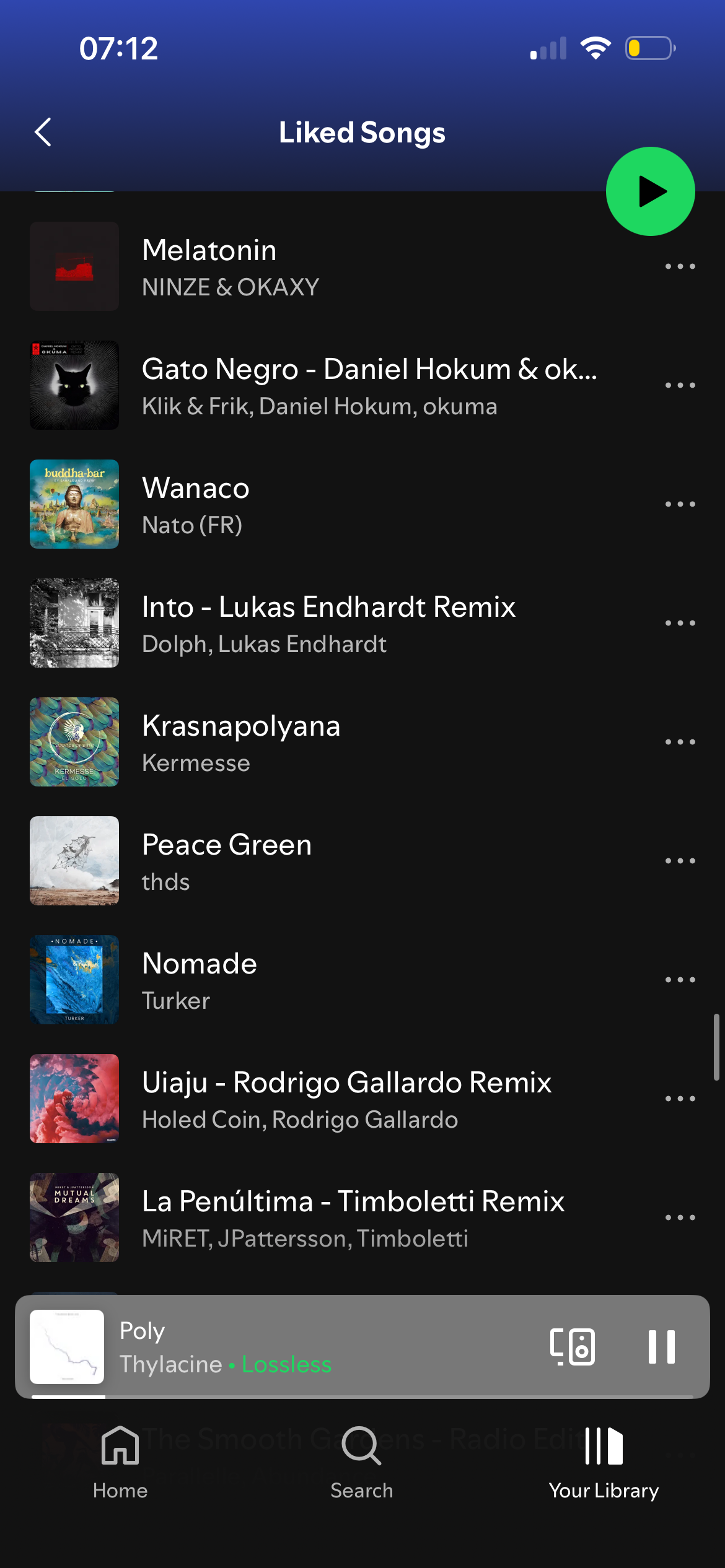Open more options for Uiaju remix
The image size is (725, 1568).
click(680, 1099)
